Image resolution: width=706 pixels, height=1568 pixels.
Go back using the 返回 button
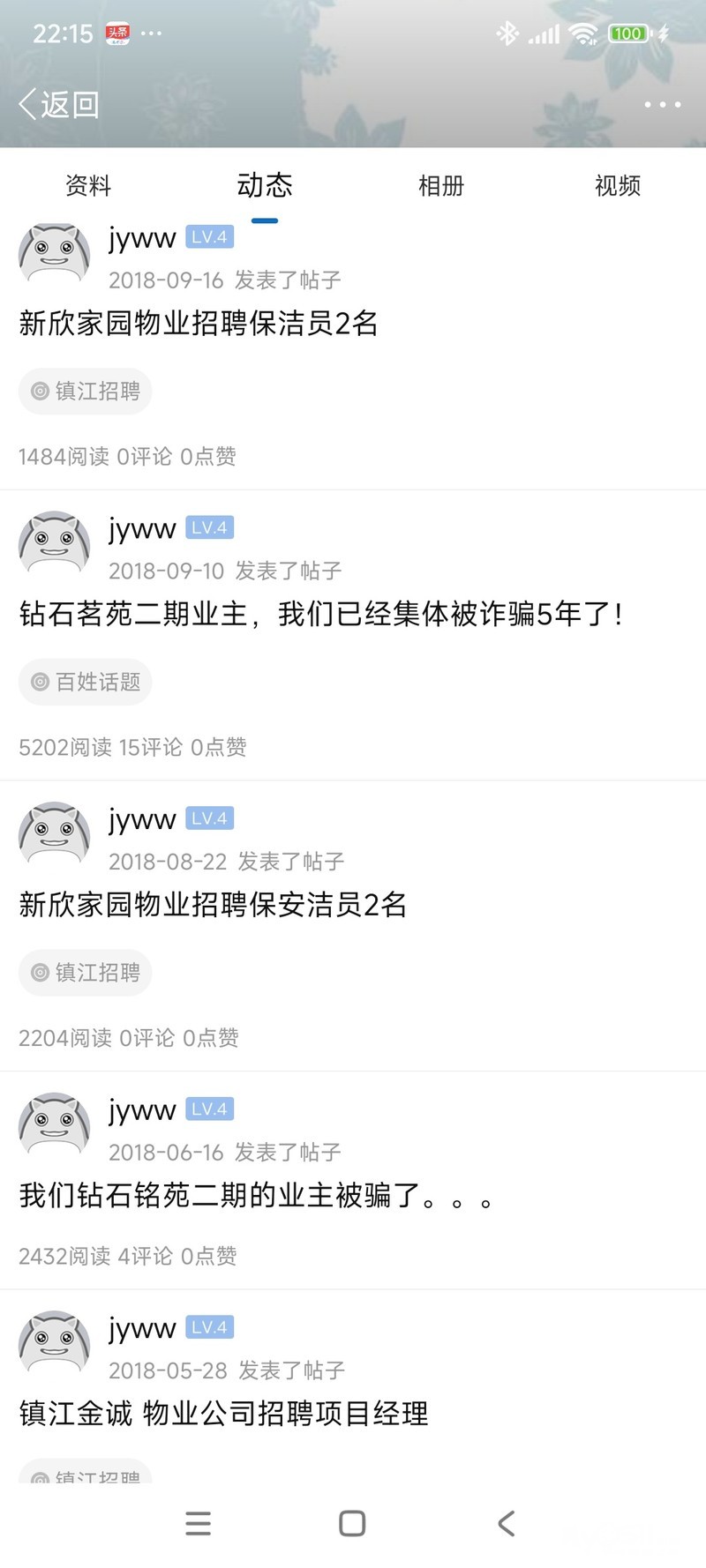point(58,105)
